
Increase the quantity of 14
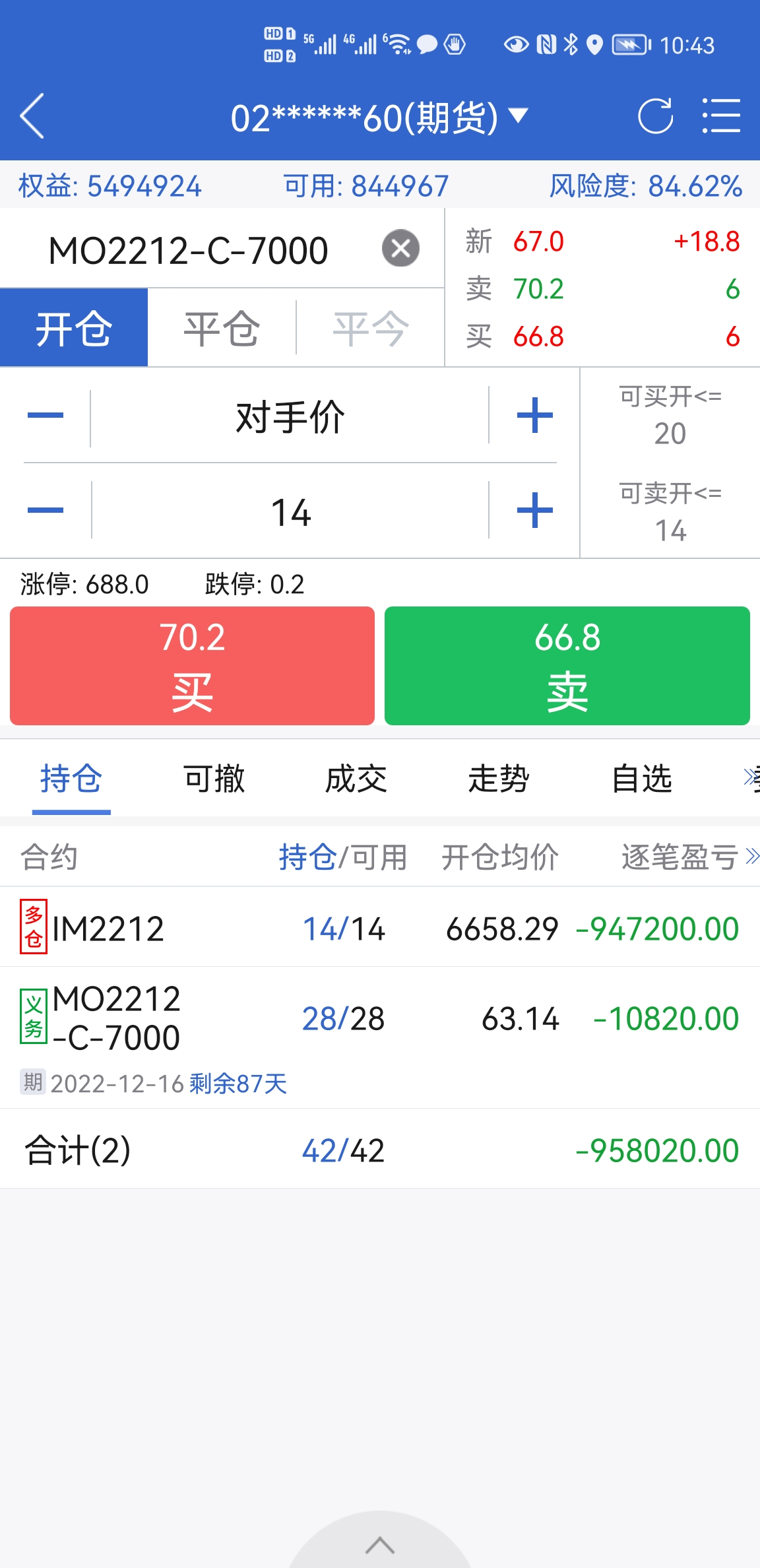(534, 510)
